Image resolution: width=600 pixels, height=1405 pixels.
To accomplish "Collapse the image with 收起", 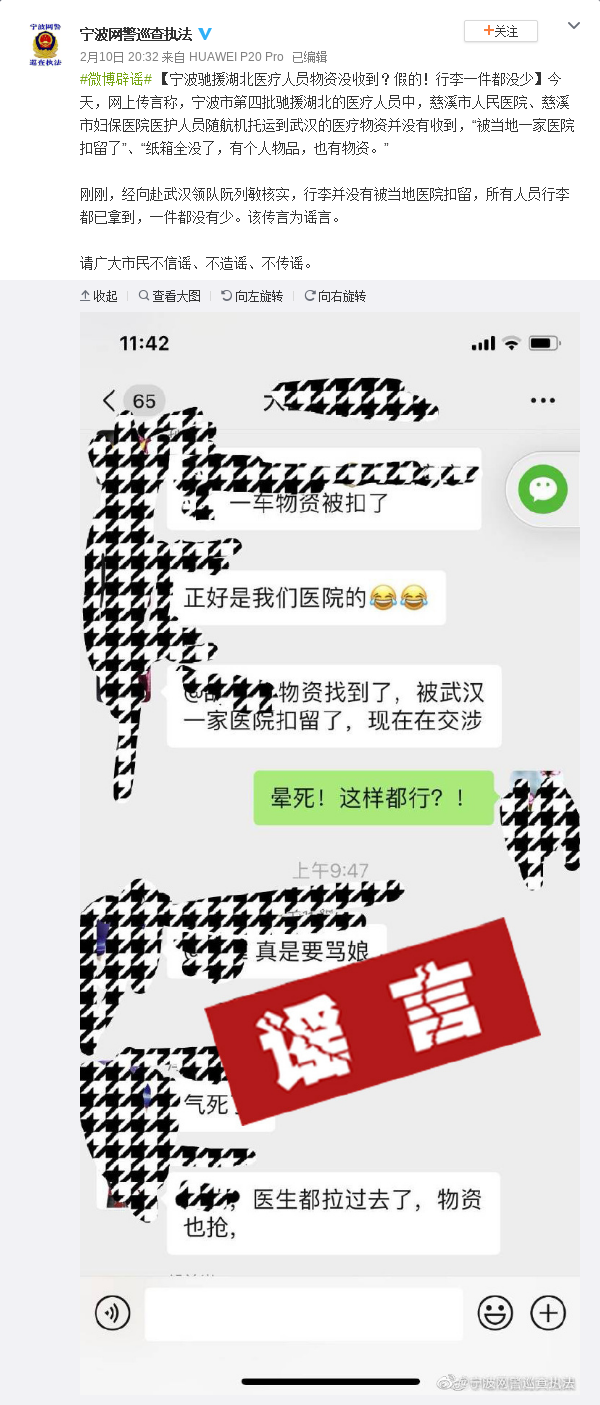I will 99,296.
